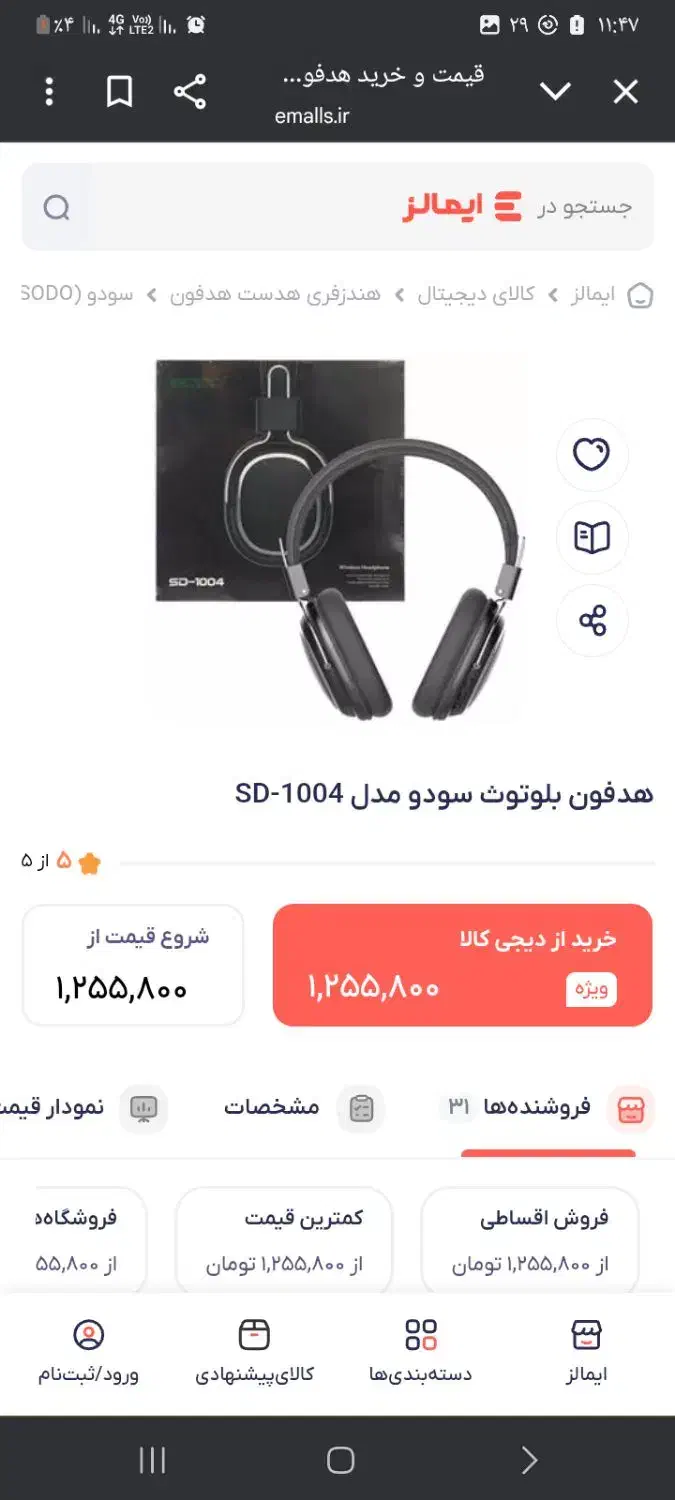Screen dimensions: 675x1500
Task: Buy from Digikala for 1,255,800
Action: pyautogui.click(x=462, y=965)
